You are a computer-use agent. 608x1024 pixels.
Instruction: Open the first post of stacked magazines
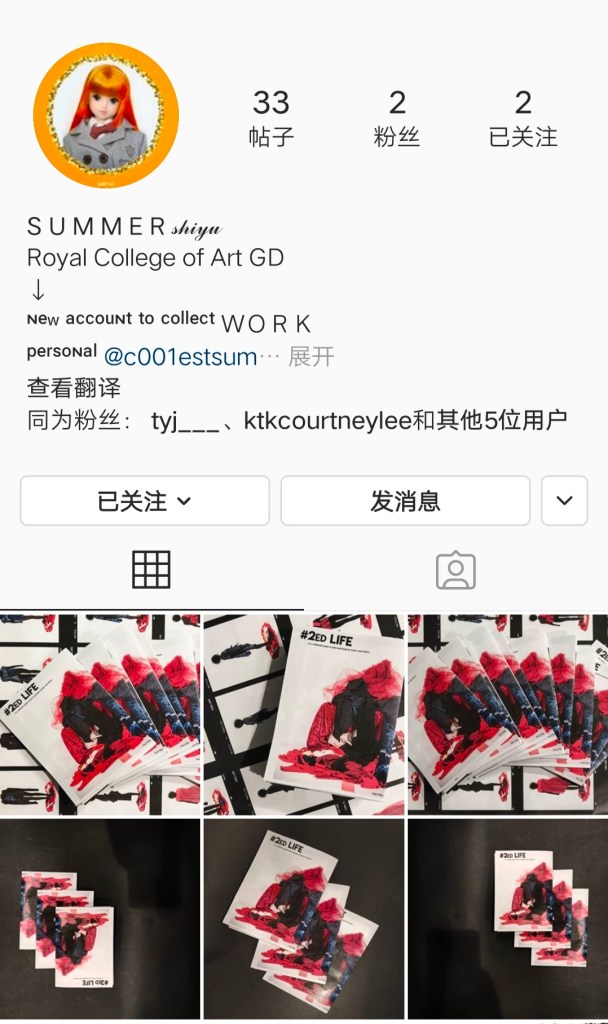100,714
